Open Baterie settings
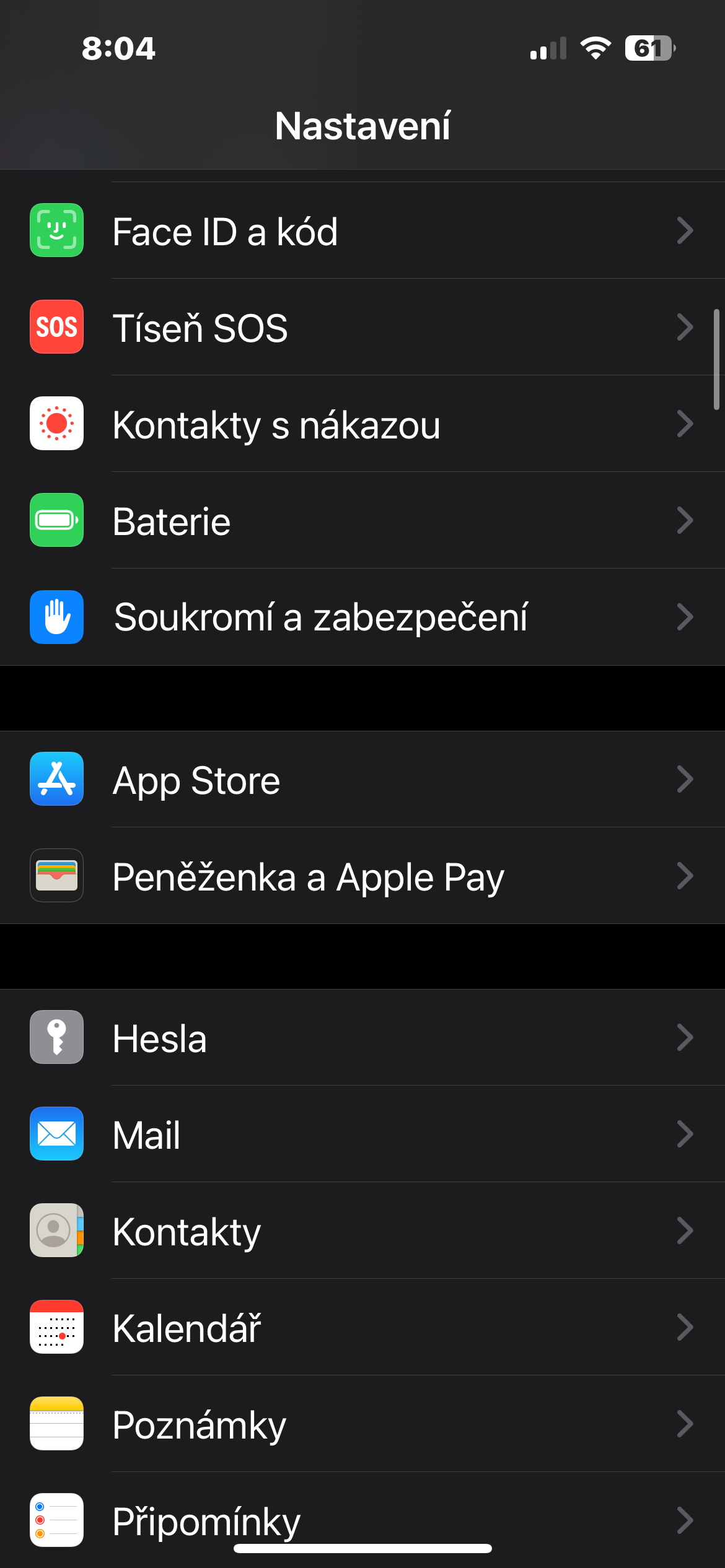The height and width of the screenshot is (1568, 725). click(362, 521)
